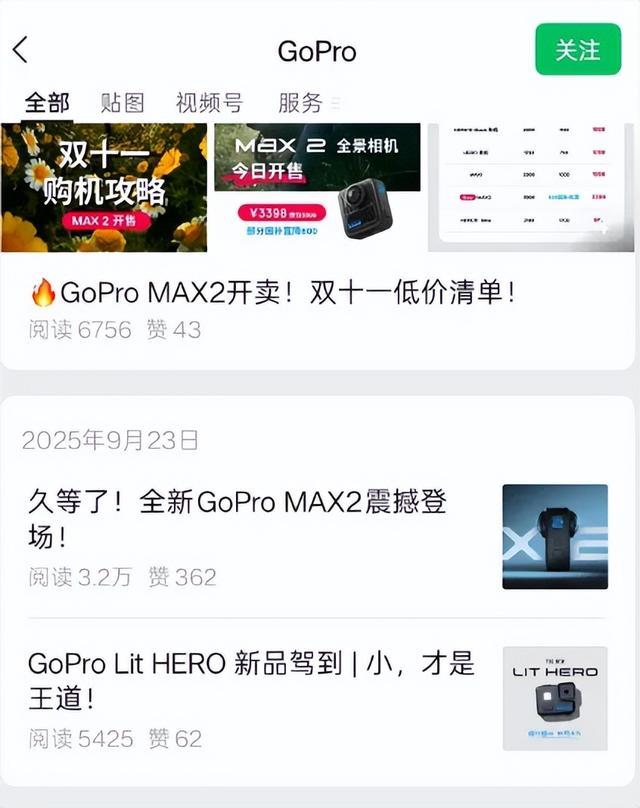Switch to the 全部 tab
The width and height of the screenshot is (640, 808).
pyautogui.click(x=47, y=102)
